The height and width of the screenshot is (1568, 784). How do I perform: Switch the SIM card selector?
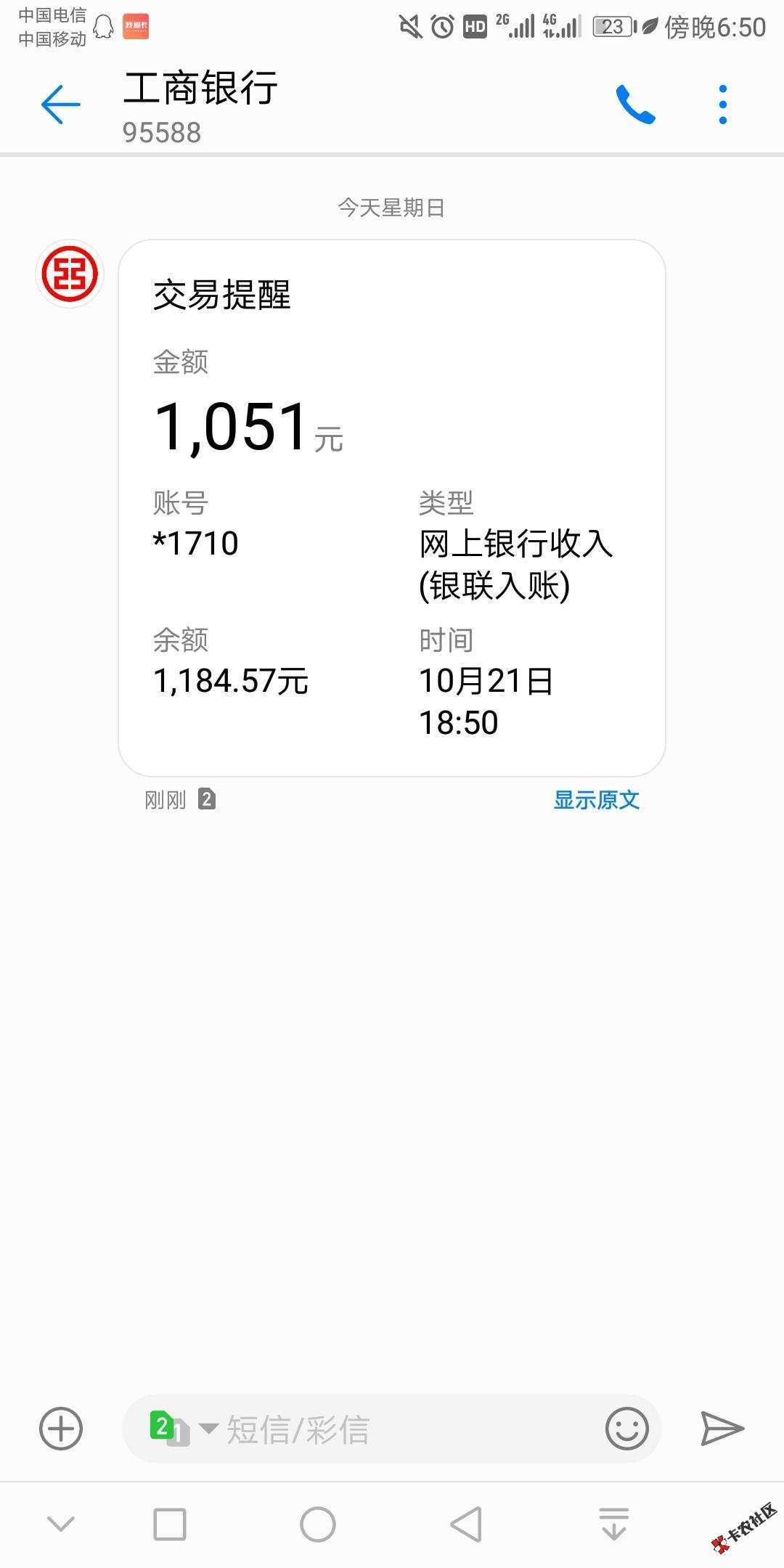pos(178,1428)
